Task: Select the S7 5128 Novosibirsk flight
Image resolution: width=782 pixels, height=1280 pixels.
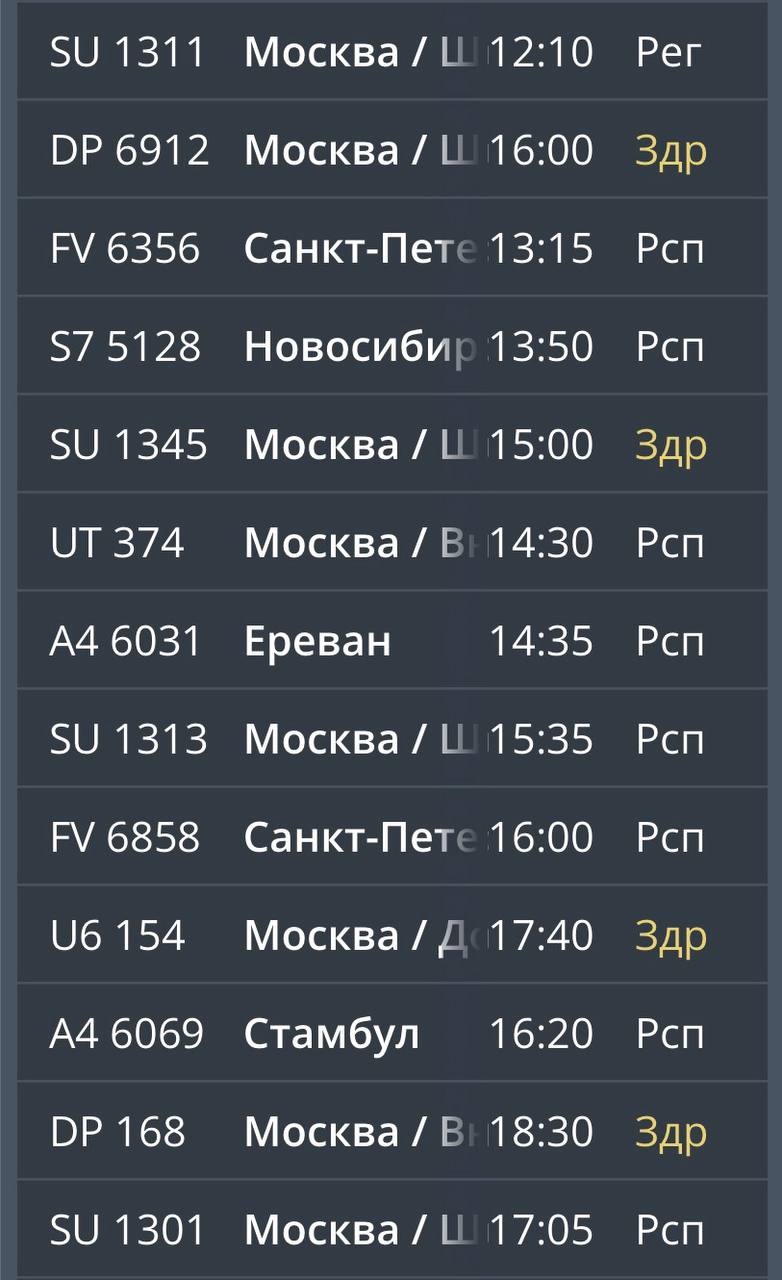Action: point(390,346)
